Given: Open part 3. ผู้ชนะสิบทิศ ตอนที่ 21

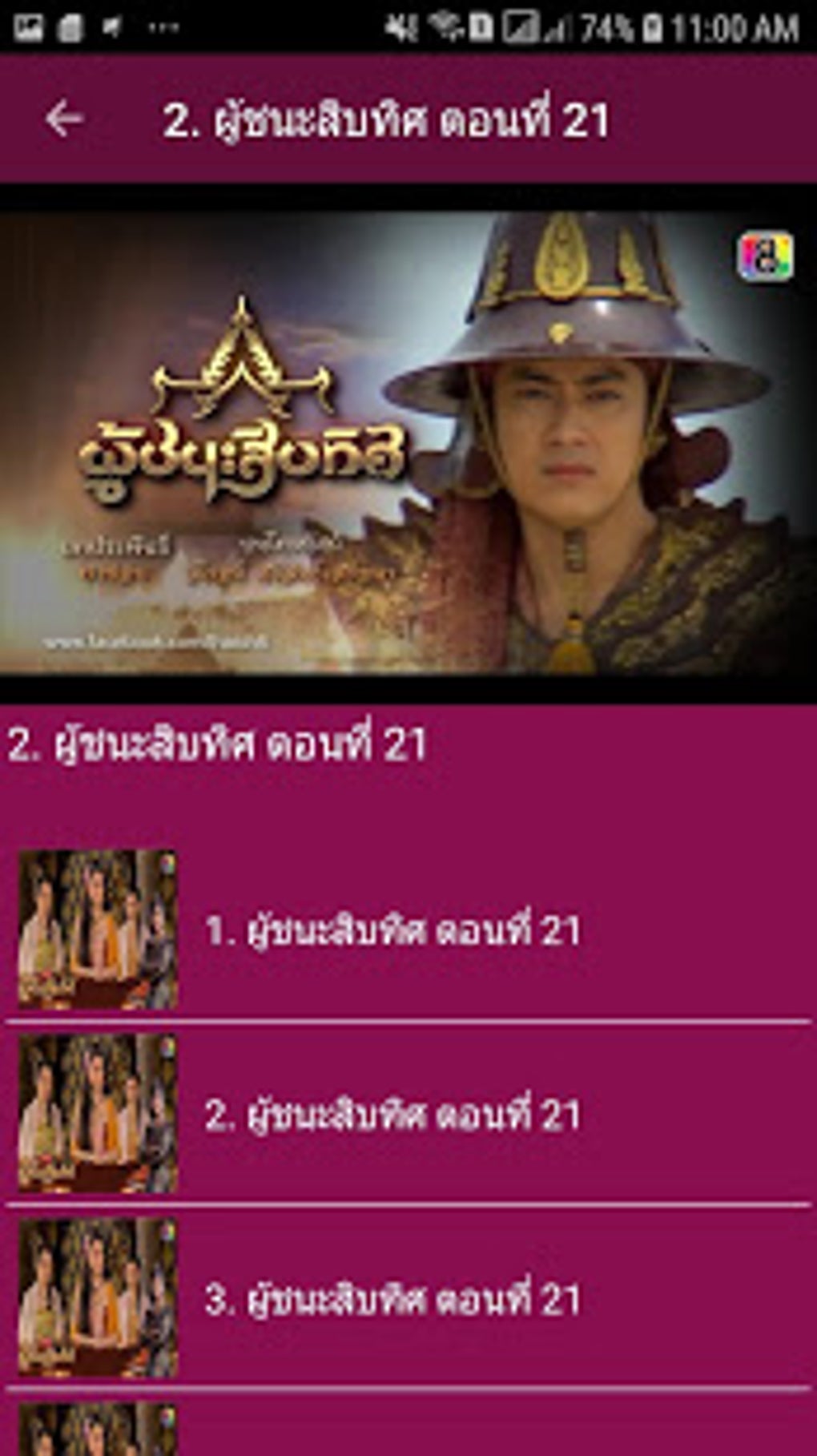Looking at the screenshot, I should (392, 1299).
